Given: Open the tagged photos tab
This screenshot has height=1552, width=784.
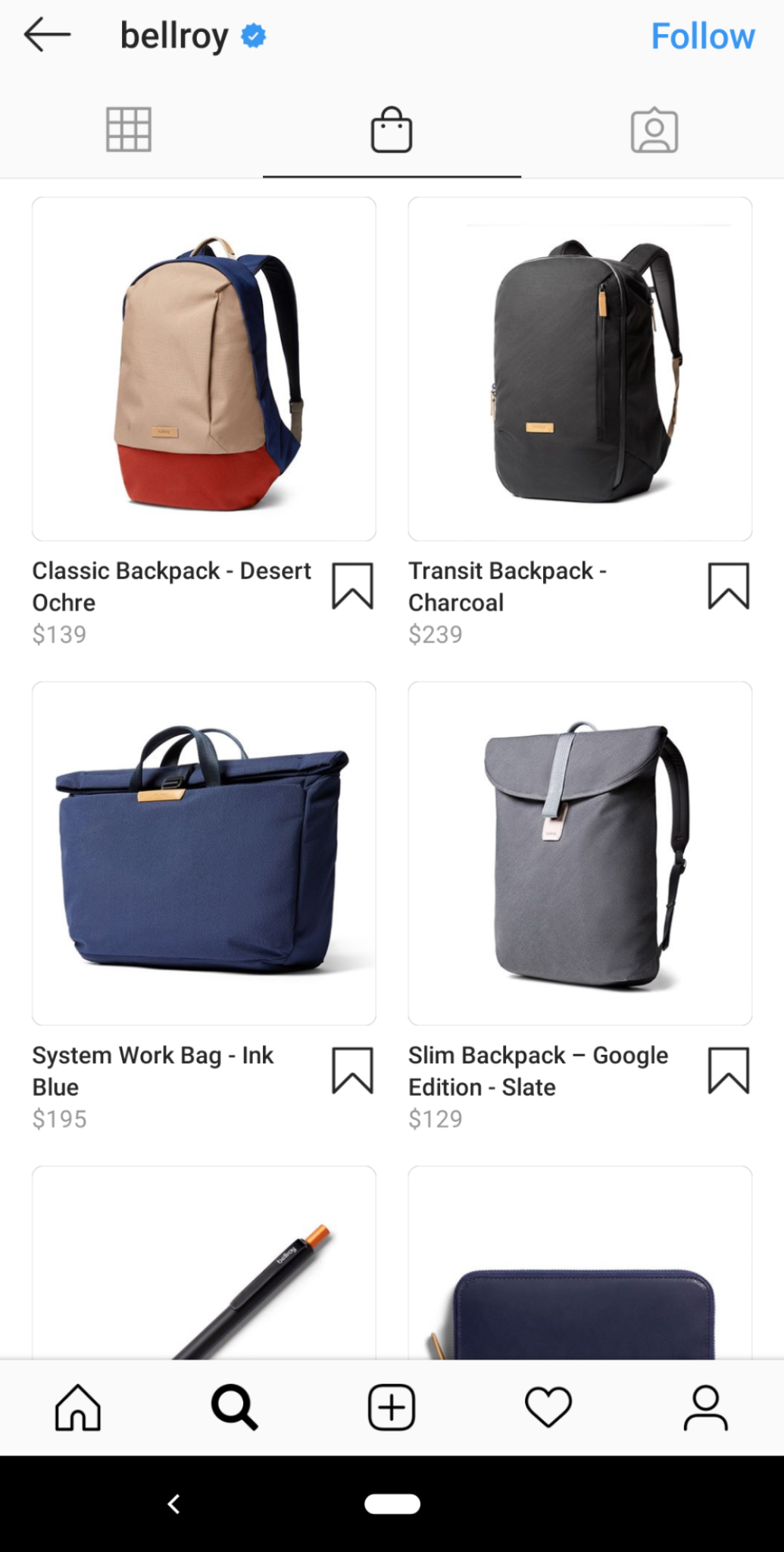Looking at the screenshot, I should tap(654, 130).
